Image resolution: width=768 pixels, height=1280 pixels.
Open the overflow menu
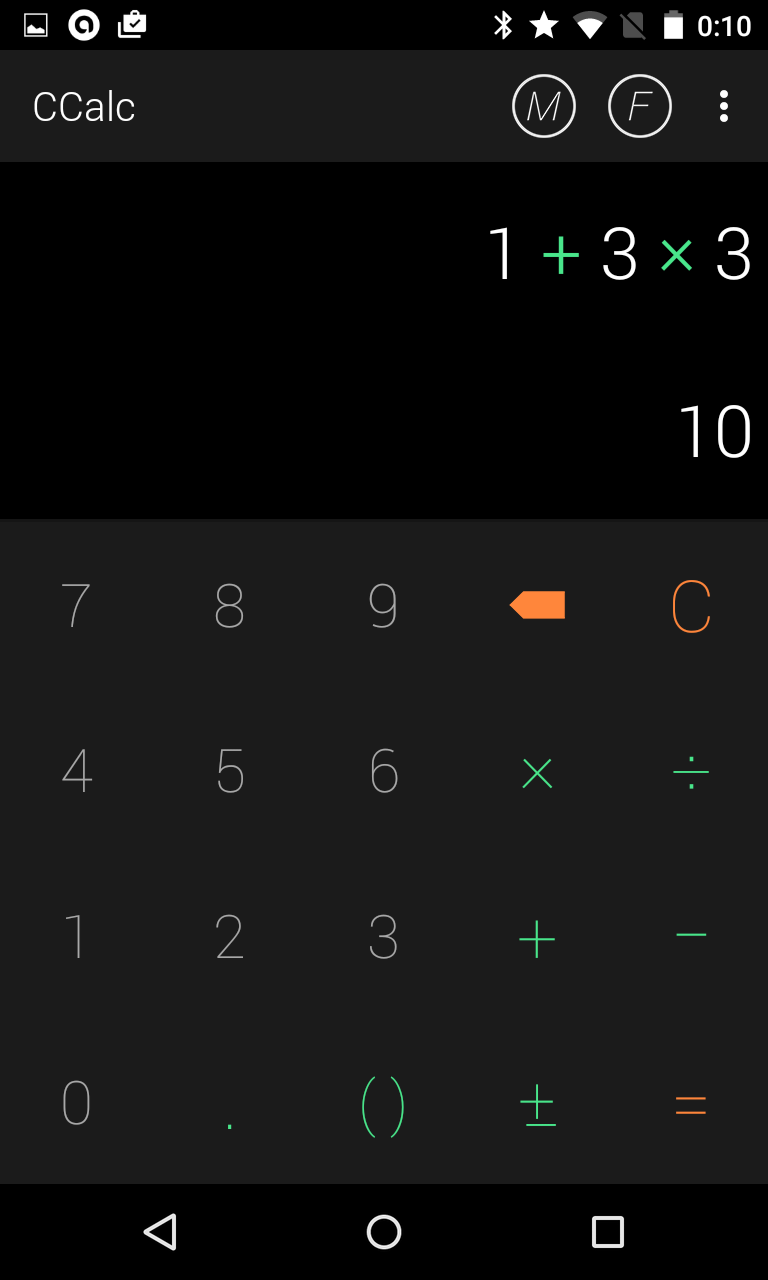(724, 106)
